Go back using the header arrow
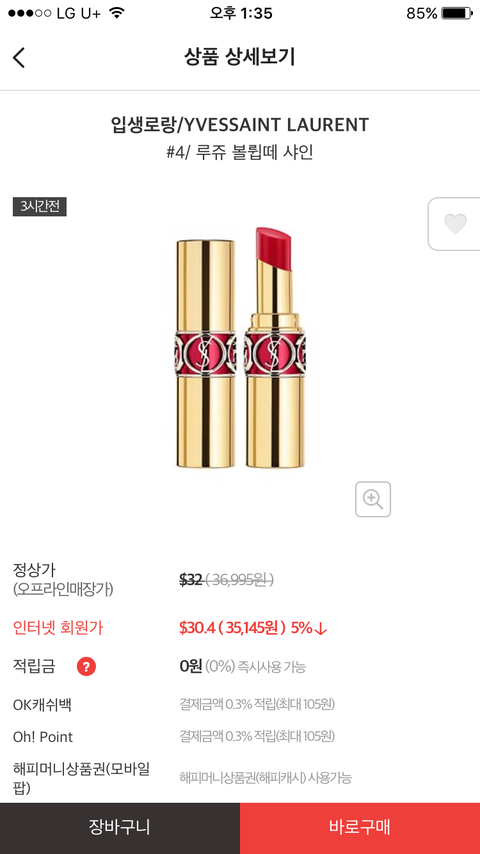This screenshot has height=854, width=480. point(19,57)
